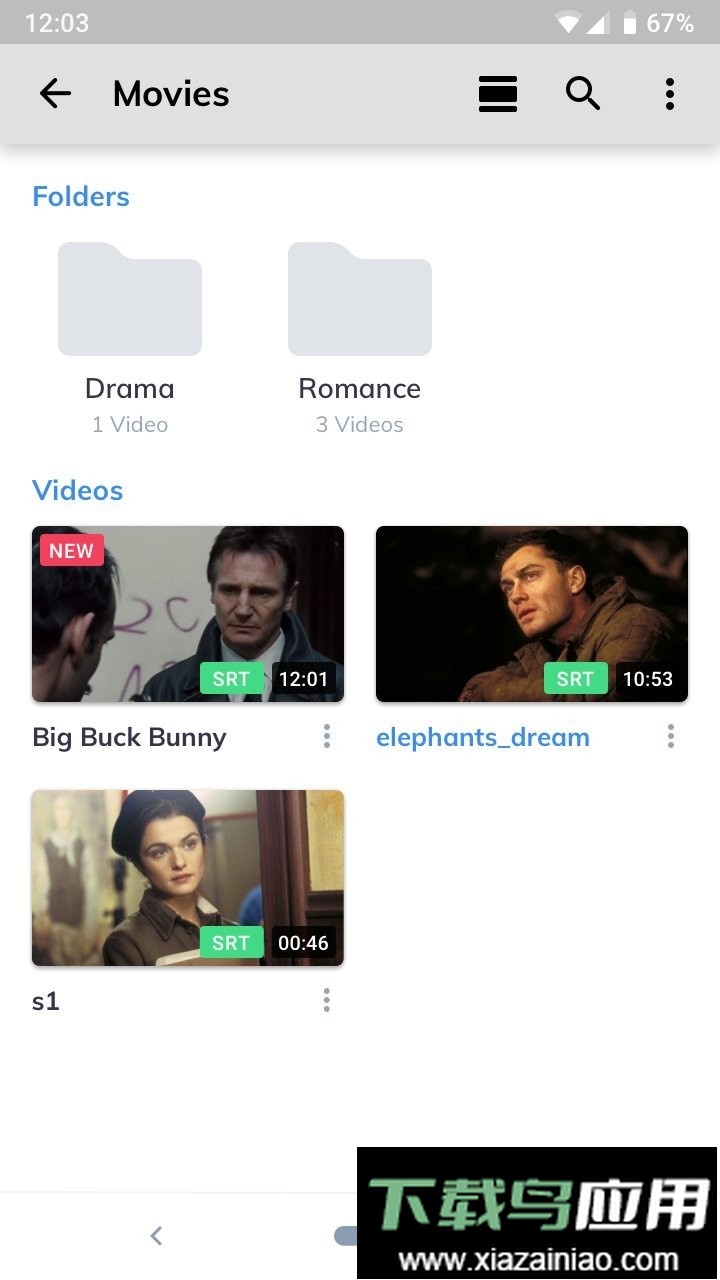Open more options for s1
This screenshot has width=720, height=1280.
coord(326,1001)
